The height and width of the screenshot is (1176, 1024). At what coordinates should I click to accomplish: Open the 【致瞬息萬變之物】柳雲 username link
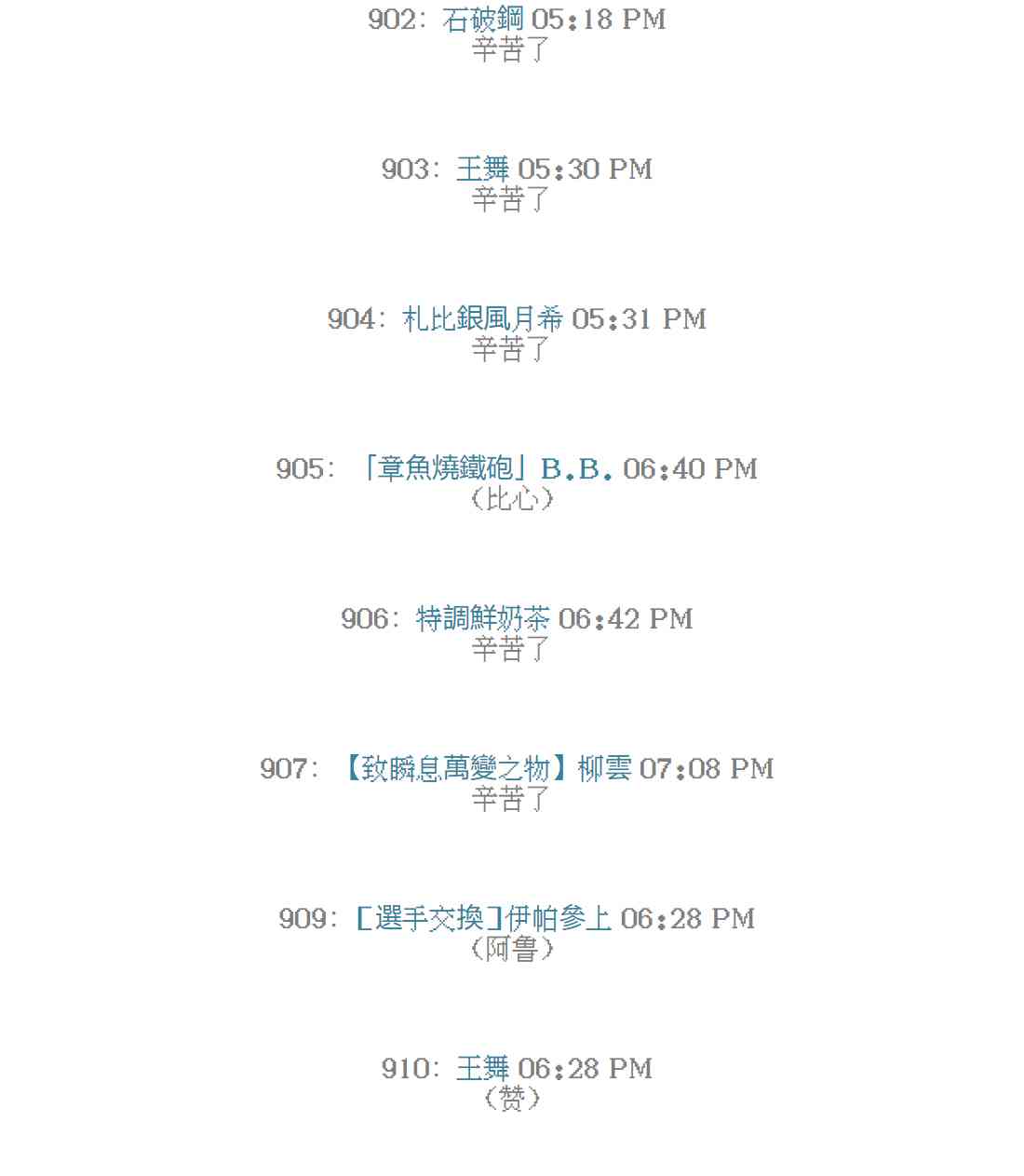pos(485,769)
